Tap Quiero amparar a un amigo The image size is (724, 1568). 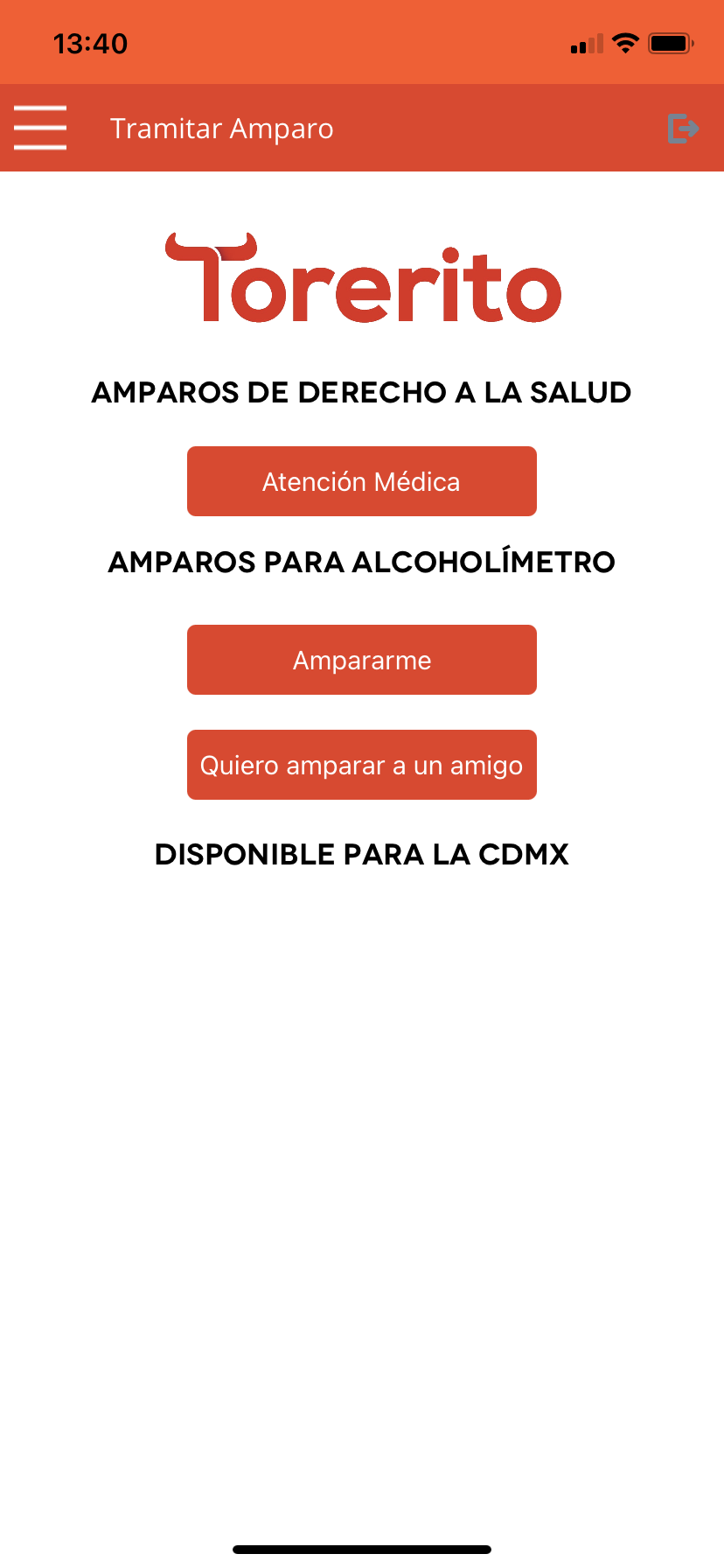click(x=361, y=765)
